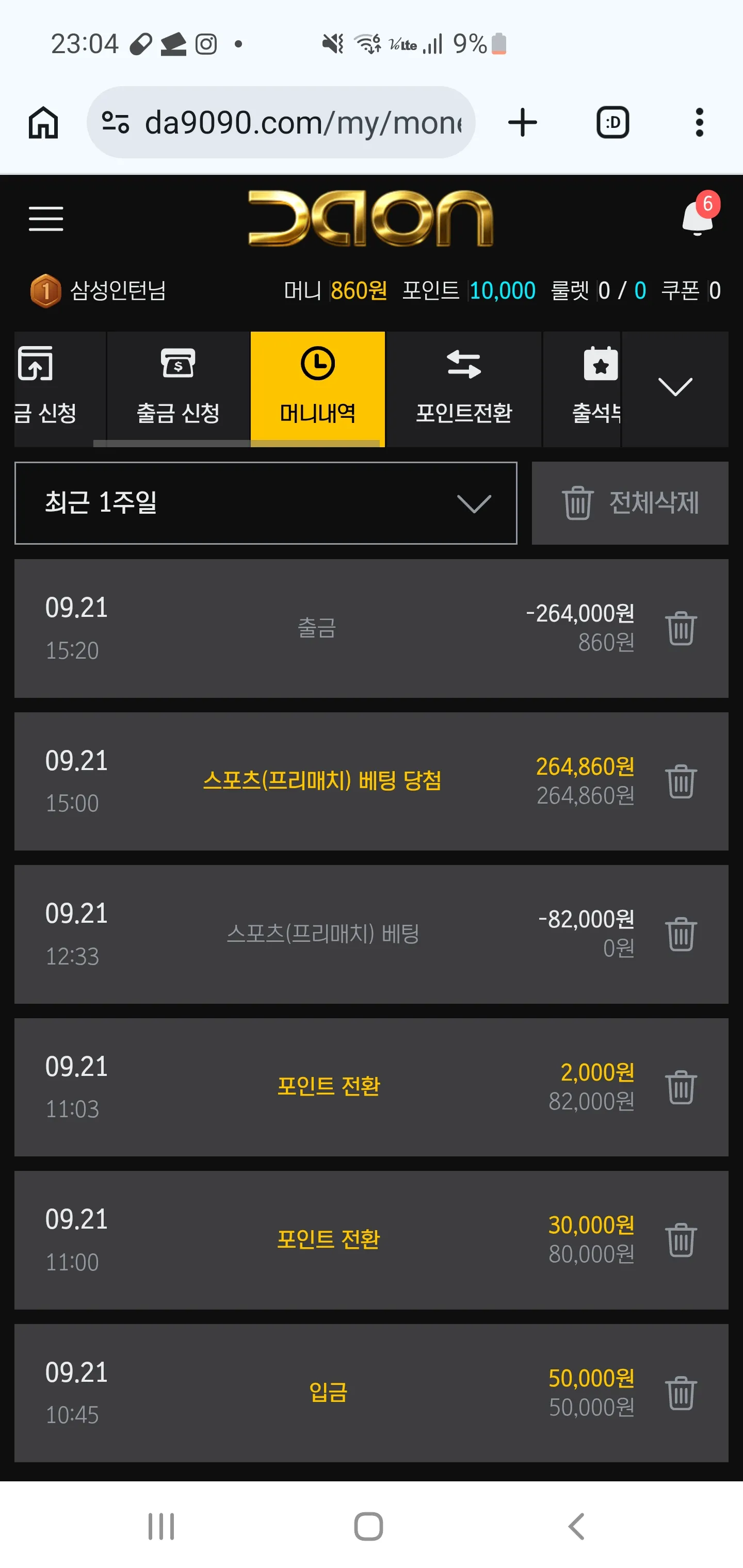743x1568 pixels.
Task: Open a new browser tab
Action: coord(523,122)
